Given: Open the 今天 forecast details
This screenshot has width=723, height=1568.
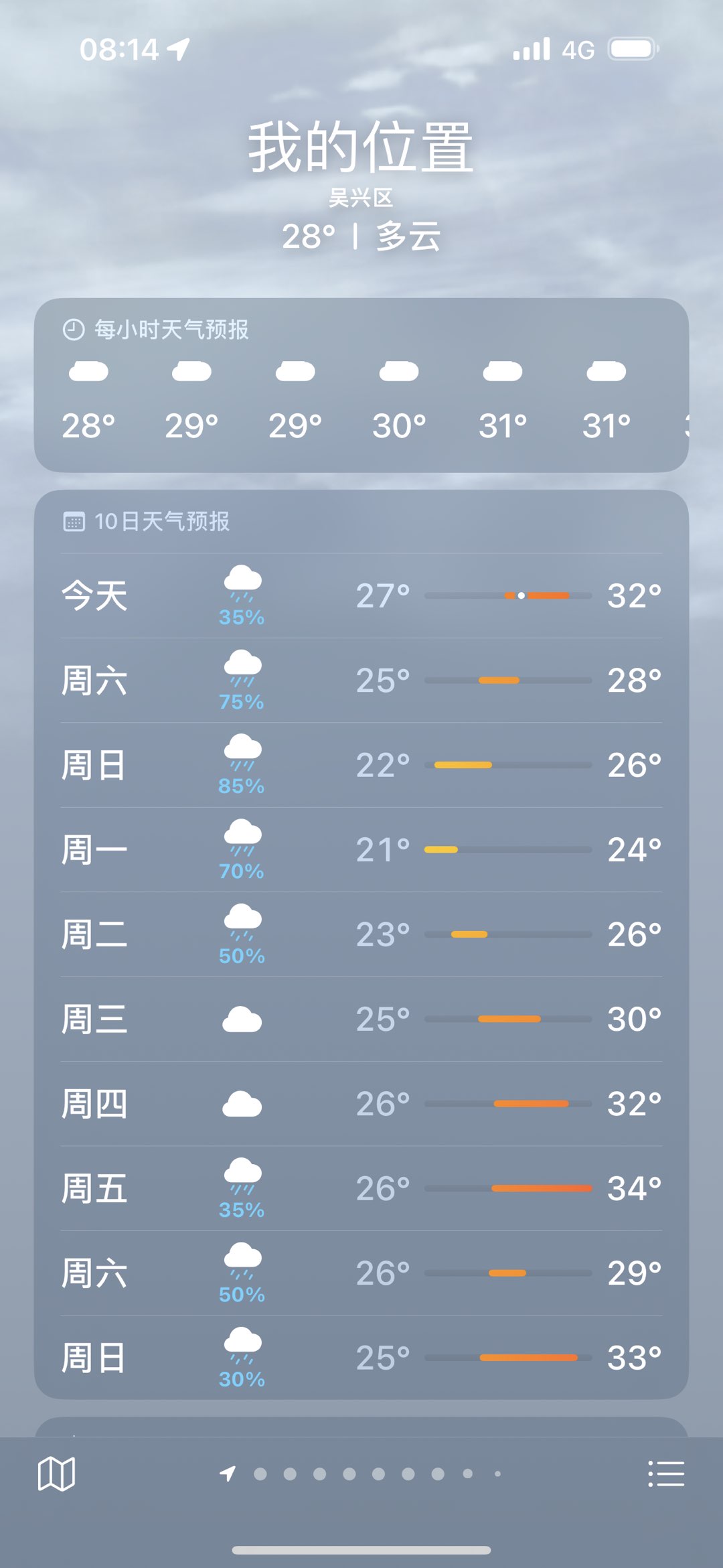Looking at the screenshot, I should coord(361,595).
